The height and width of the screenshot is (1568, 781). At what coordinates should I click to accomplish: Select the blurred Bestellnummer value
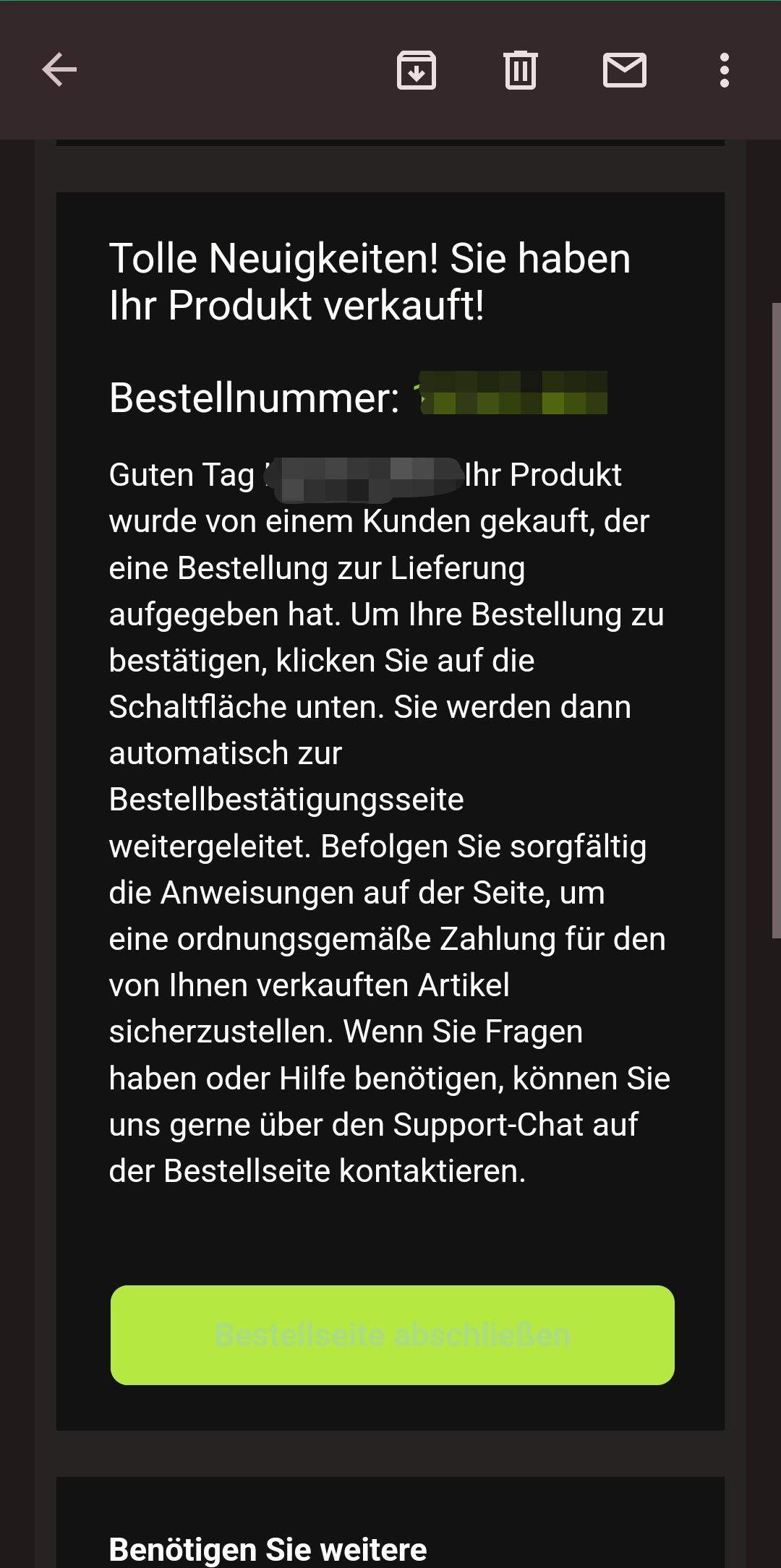[513, 396]
